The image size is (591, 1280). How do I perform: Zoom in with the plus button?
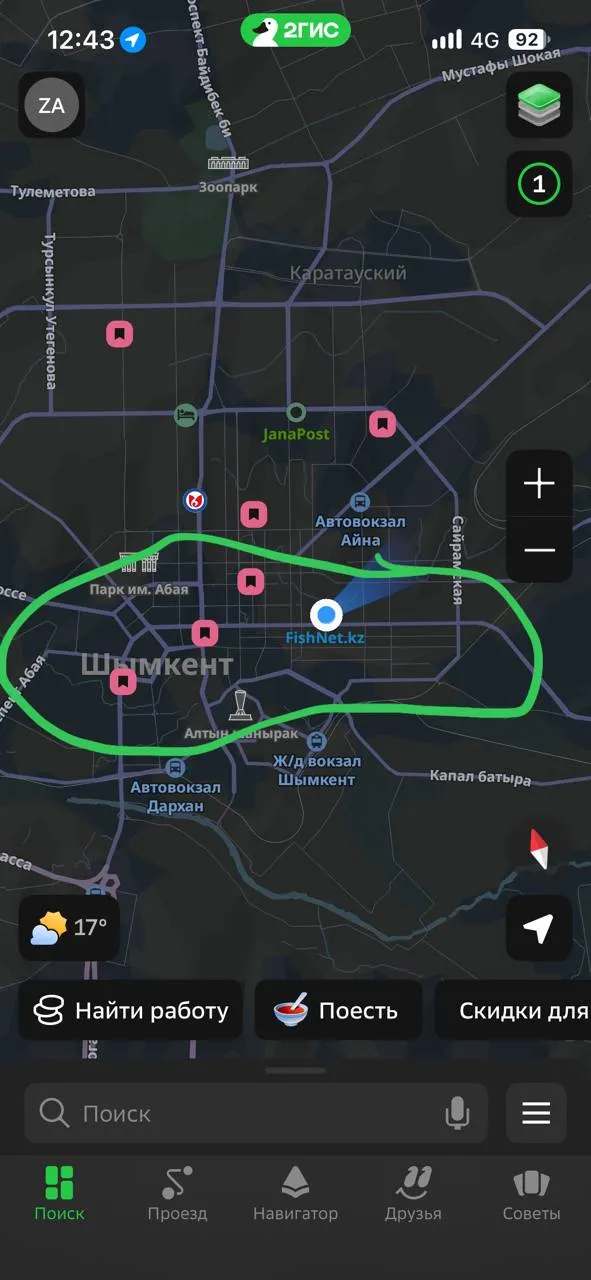click(x=540, y=484)
